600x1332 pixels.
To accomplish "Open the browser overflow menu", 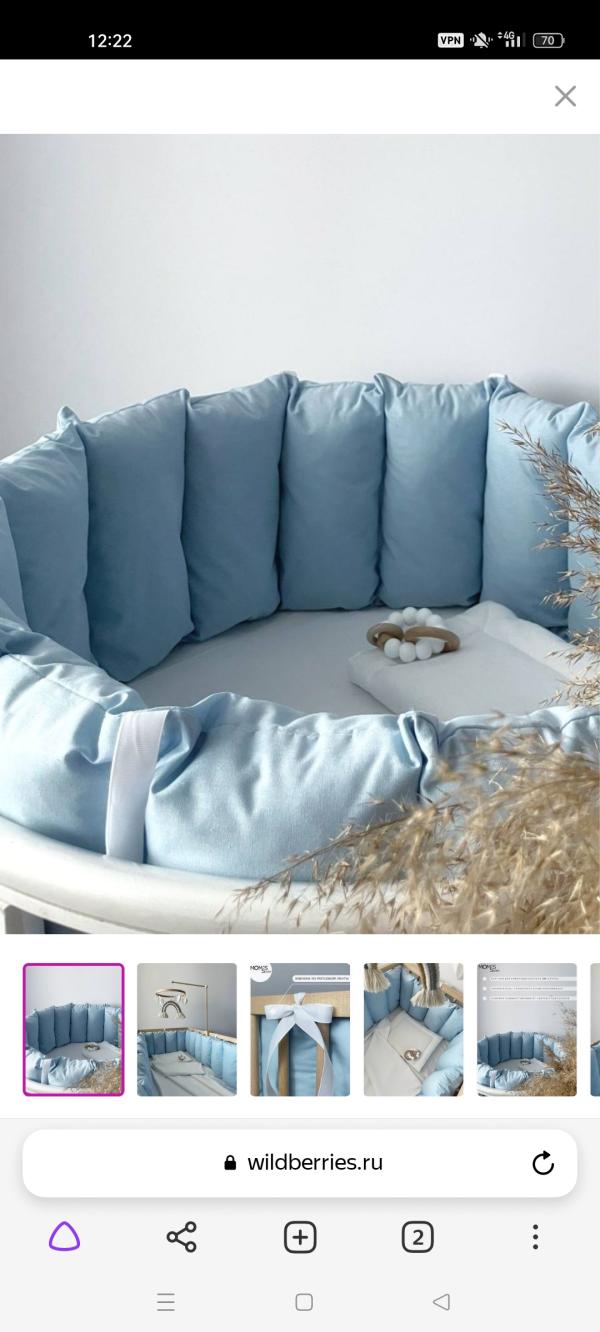I will click(535, 1237).
